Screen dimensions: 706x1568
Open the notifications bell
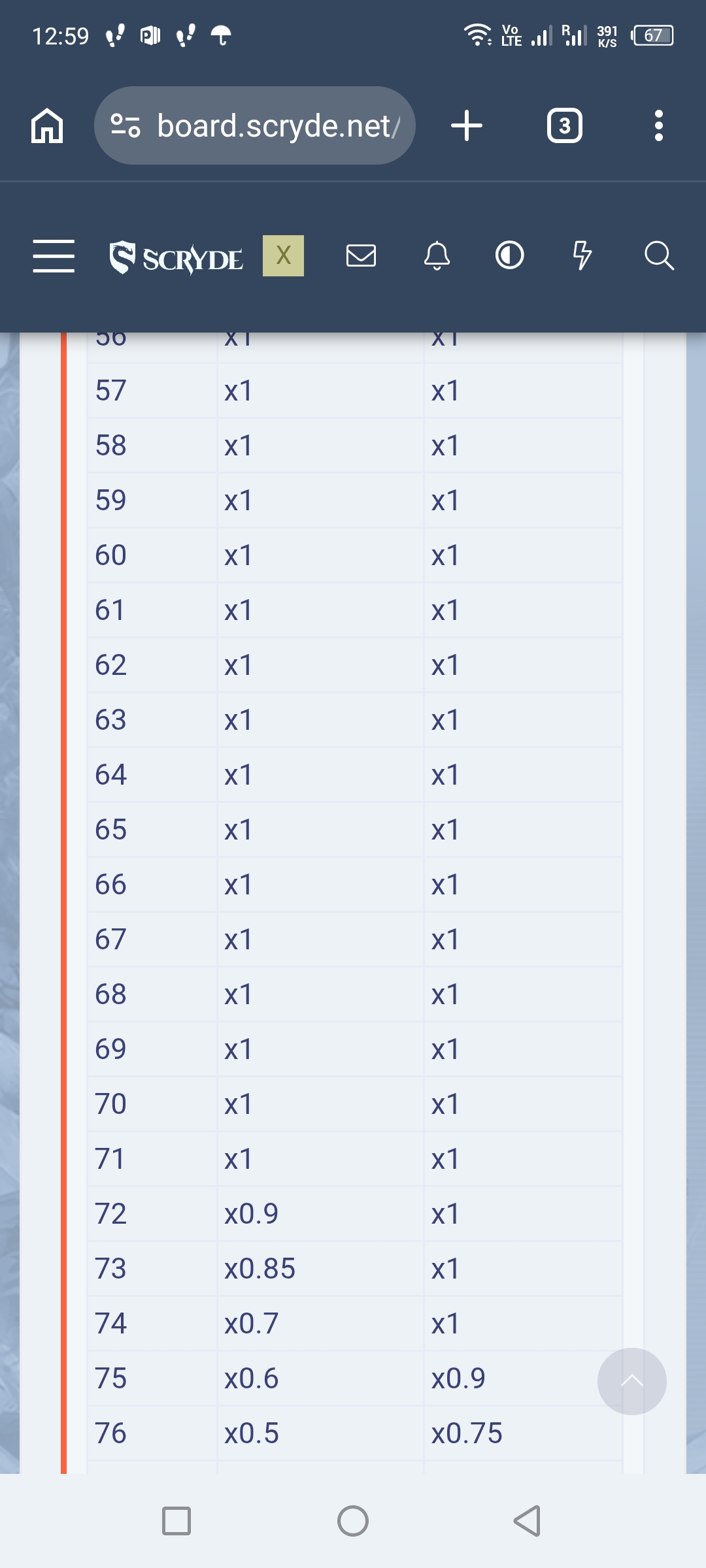click(x=437, y=255)
